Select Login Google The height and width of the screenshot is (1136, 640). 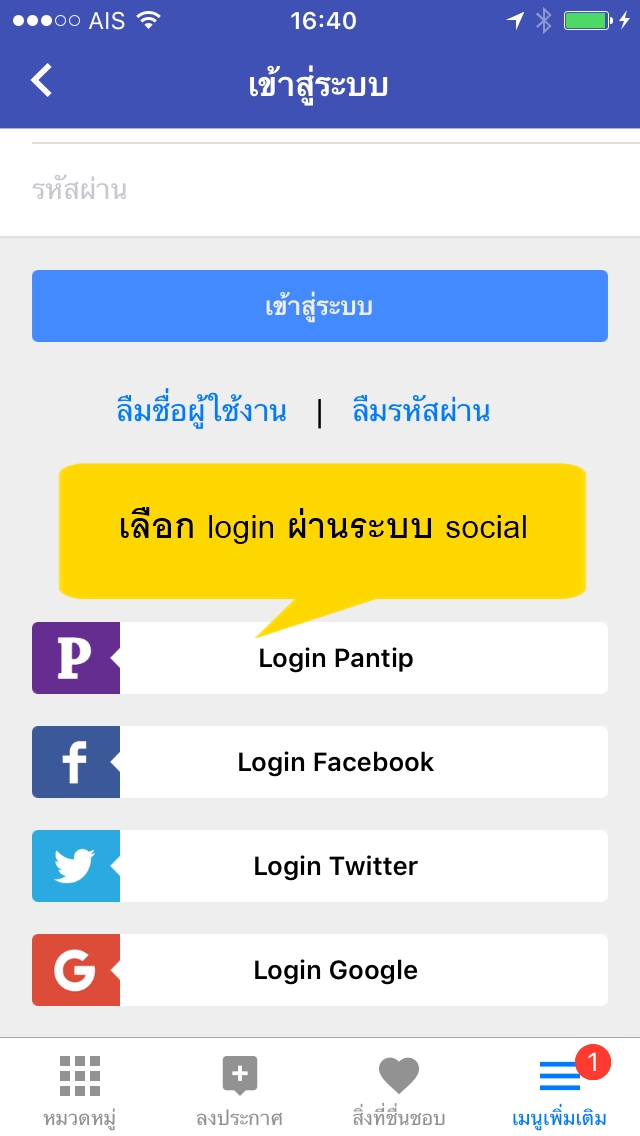pos(320,970)
